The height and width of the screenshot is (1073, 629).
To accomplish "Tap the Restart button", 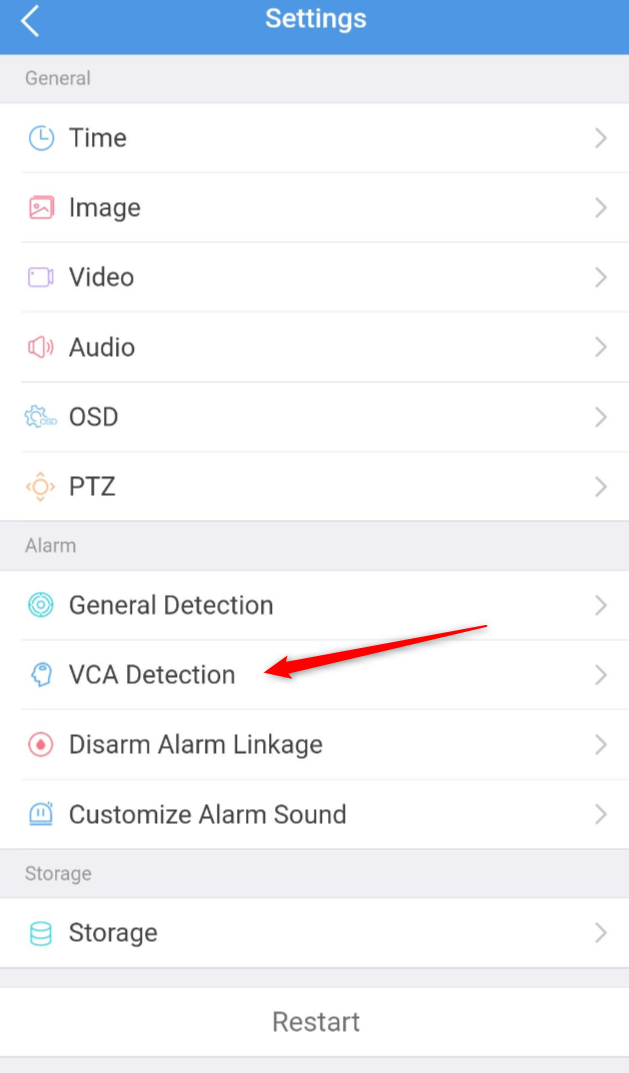I will [314, 1022].
